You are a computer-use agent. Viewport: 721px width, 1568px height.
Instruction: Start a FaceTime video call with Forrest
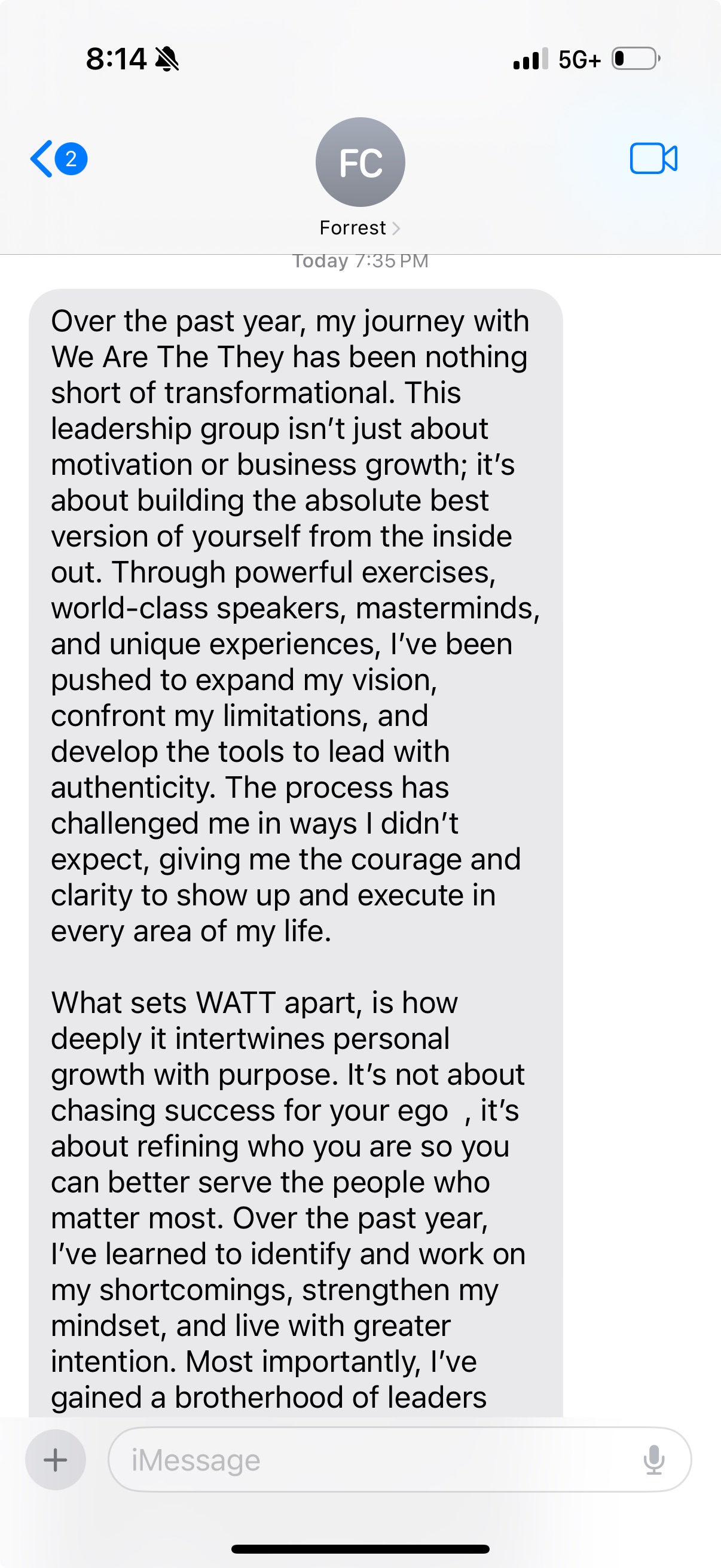[653, 159]
